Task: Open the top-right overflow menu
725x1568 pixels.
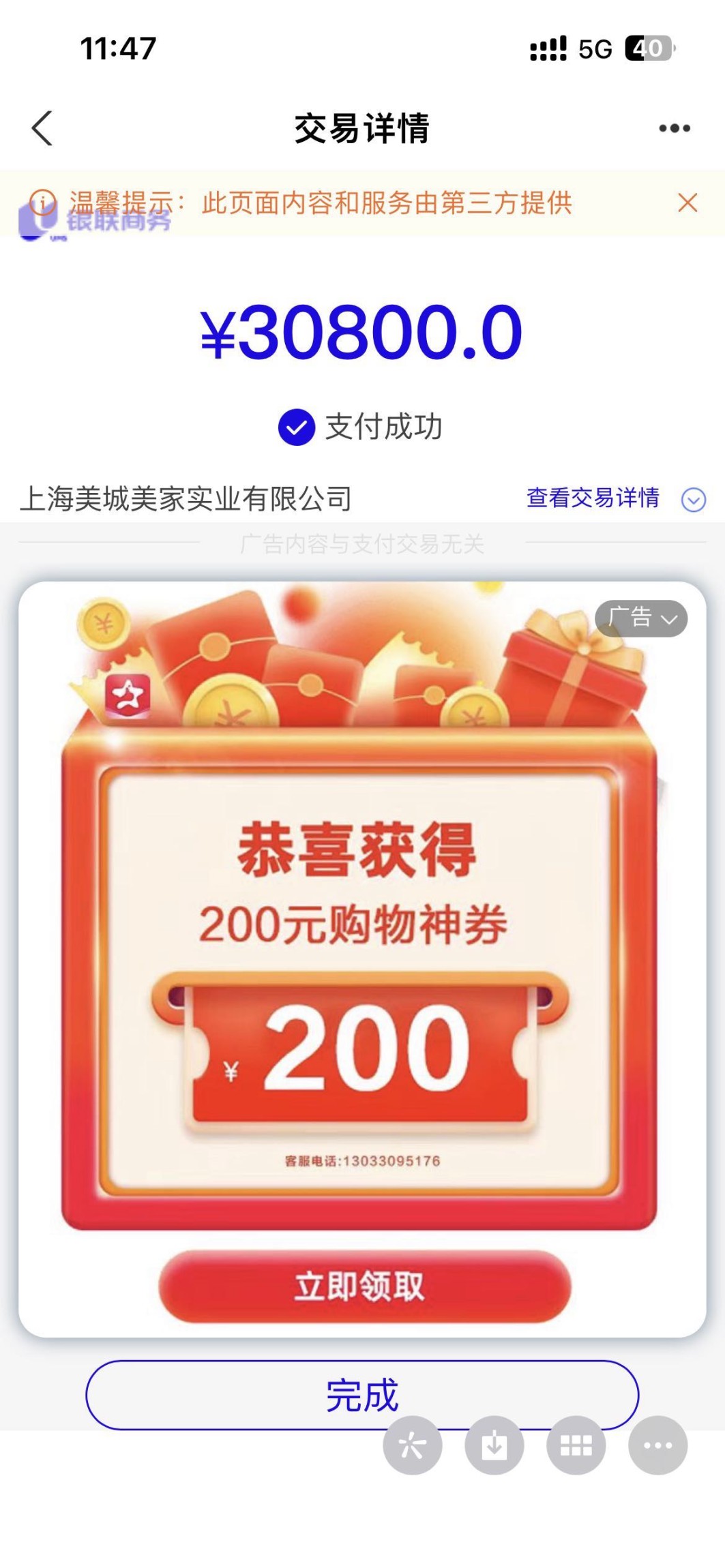Action: [674, 128]
